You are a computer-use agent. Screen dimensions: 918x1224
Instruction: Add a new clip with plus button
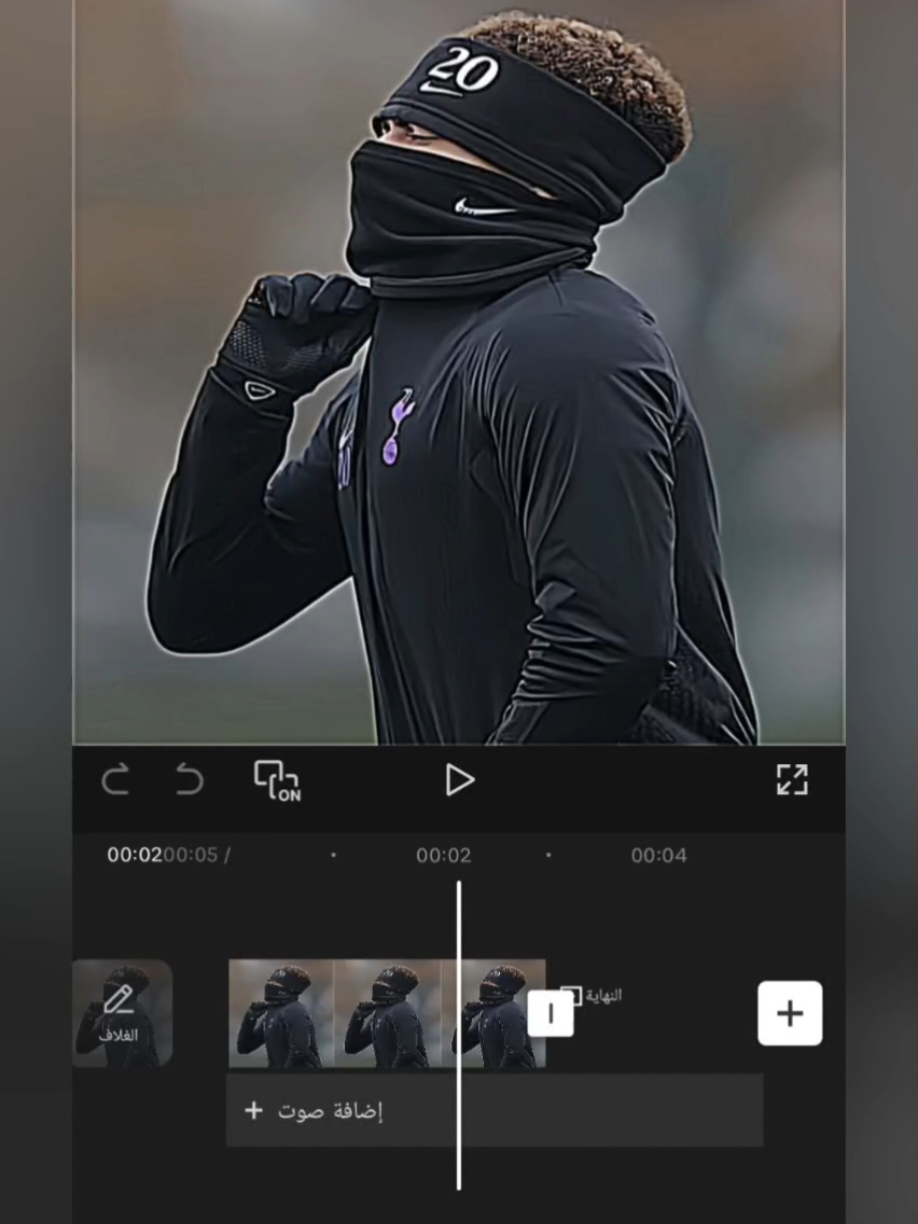(789, 1013)
